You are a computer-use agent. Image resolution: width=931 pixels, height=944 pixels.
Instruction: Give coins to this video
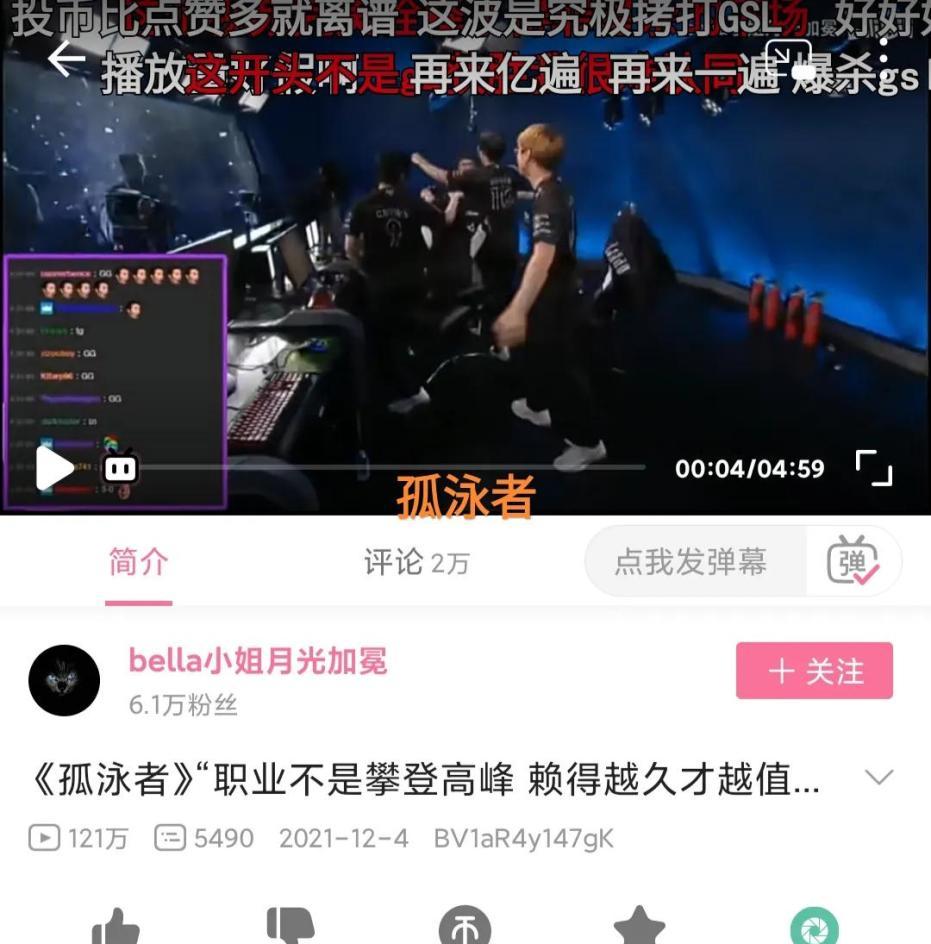465,927
